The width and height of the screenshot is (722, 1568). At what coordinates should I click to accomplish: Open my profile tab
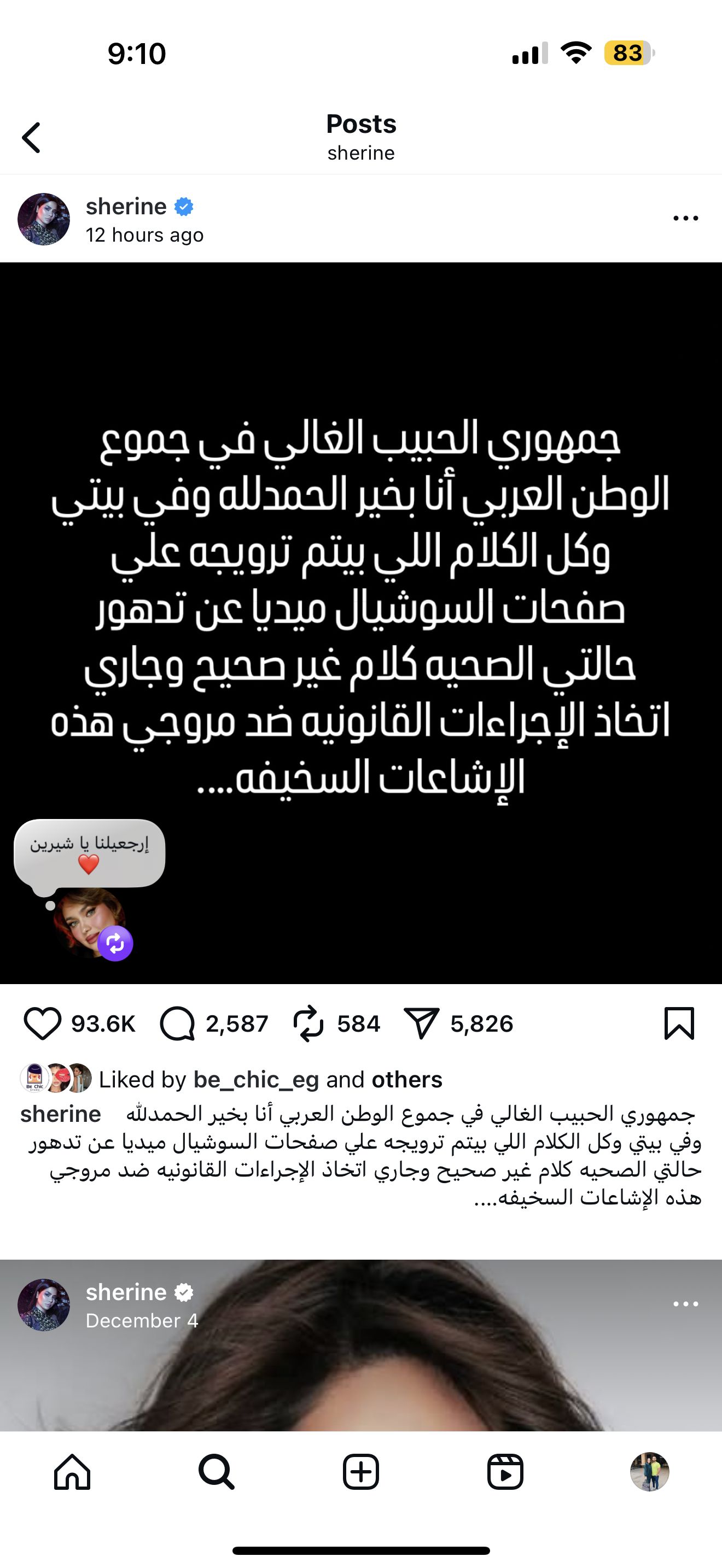(650, 1472)
